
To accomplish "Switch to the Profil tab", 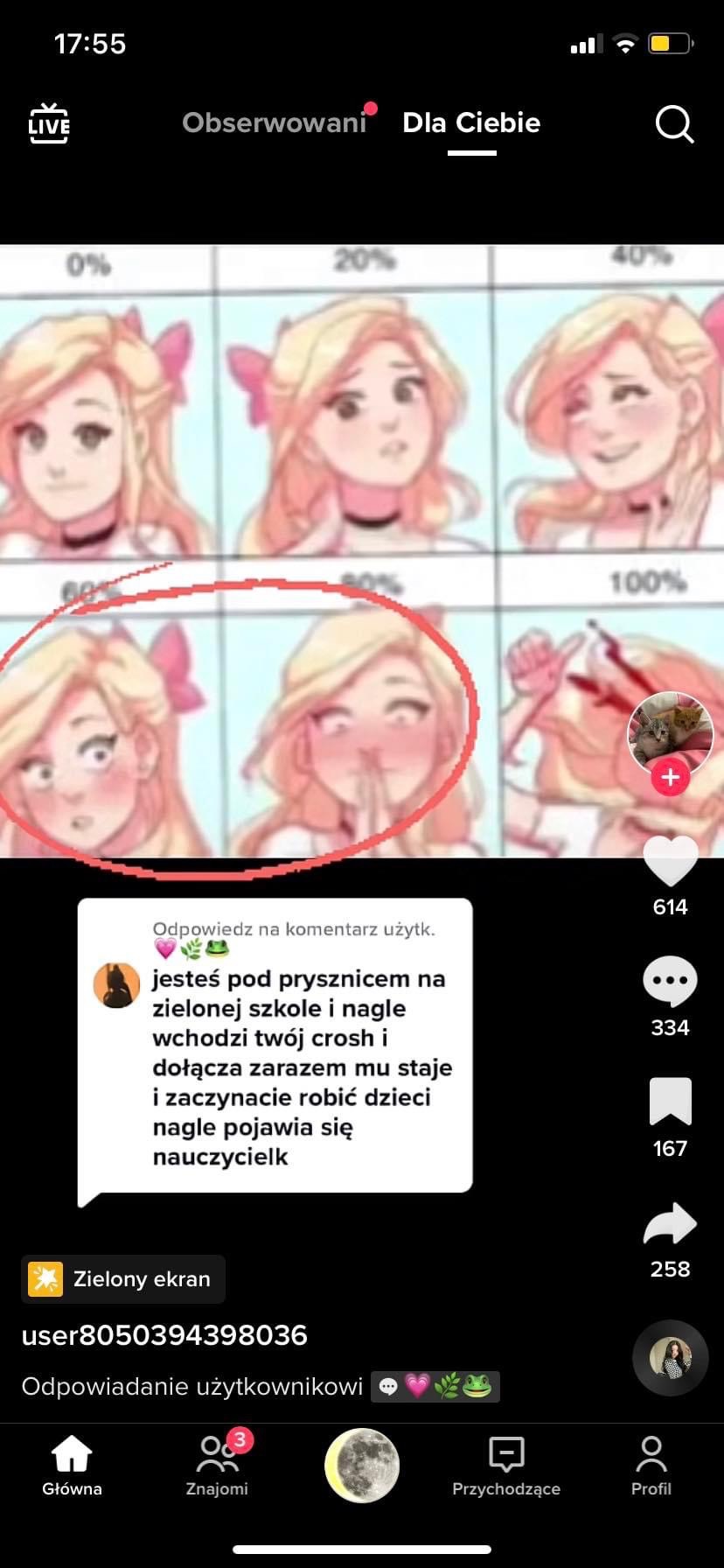I will click(x=651, y=1465).
